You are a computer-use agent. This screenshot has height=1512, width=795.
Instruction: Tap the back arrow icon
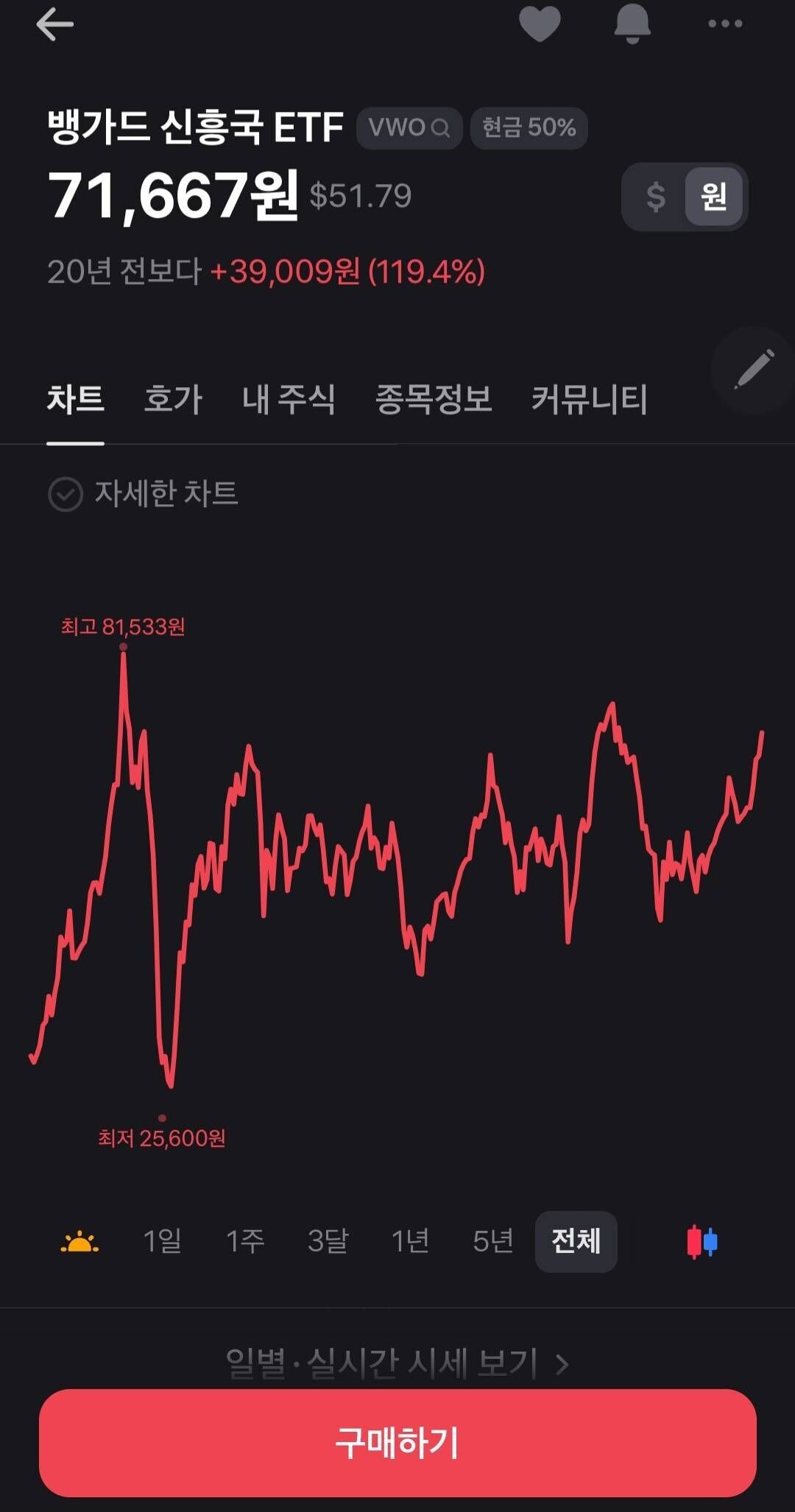(x=55, y=24)
